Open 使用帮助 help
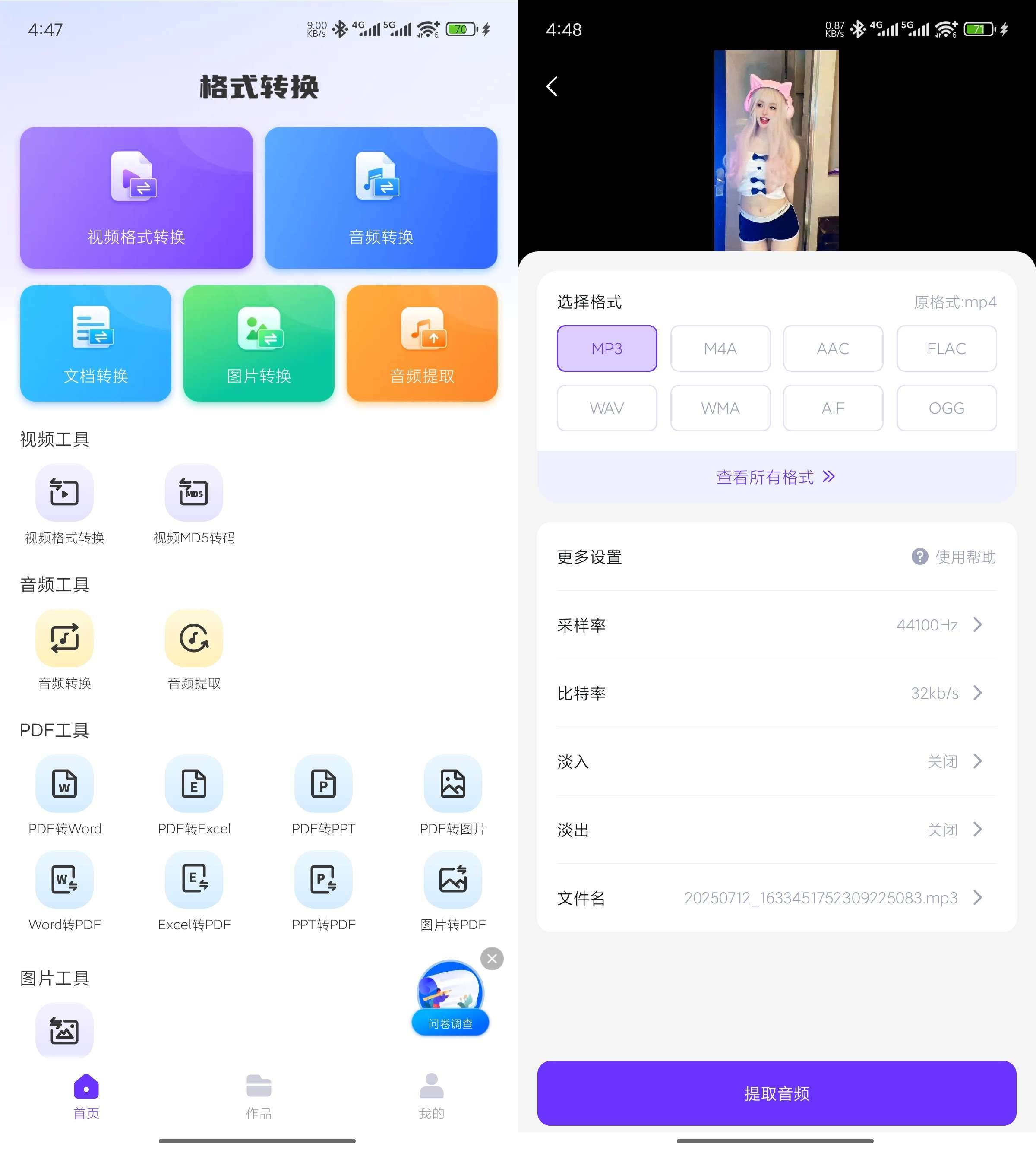The image size is (1036, 1153). click(x=954, y=557)
